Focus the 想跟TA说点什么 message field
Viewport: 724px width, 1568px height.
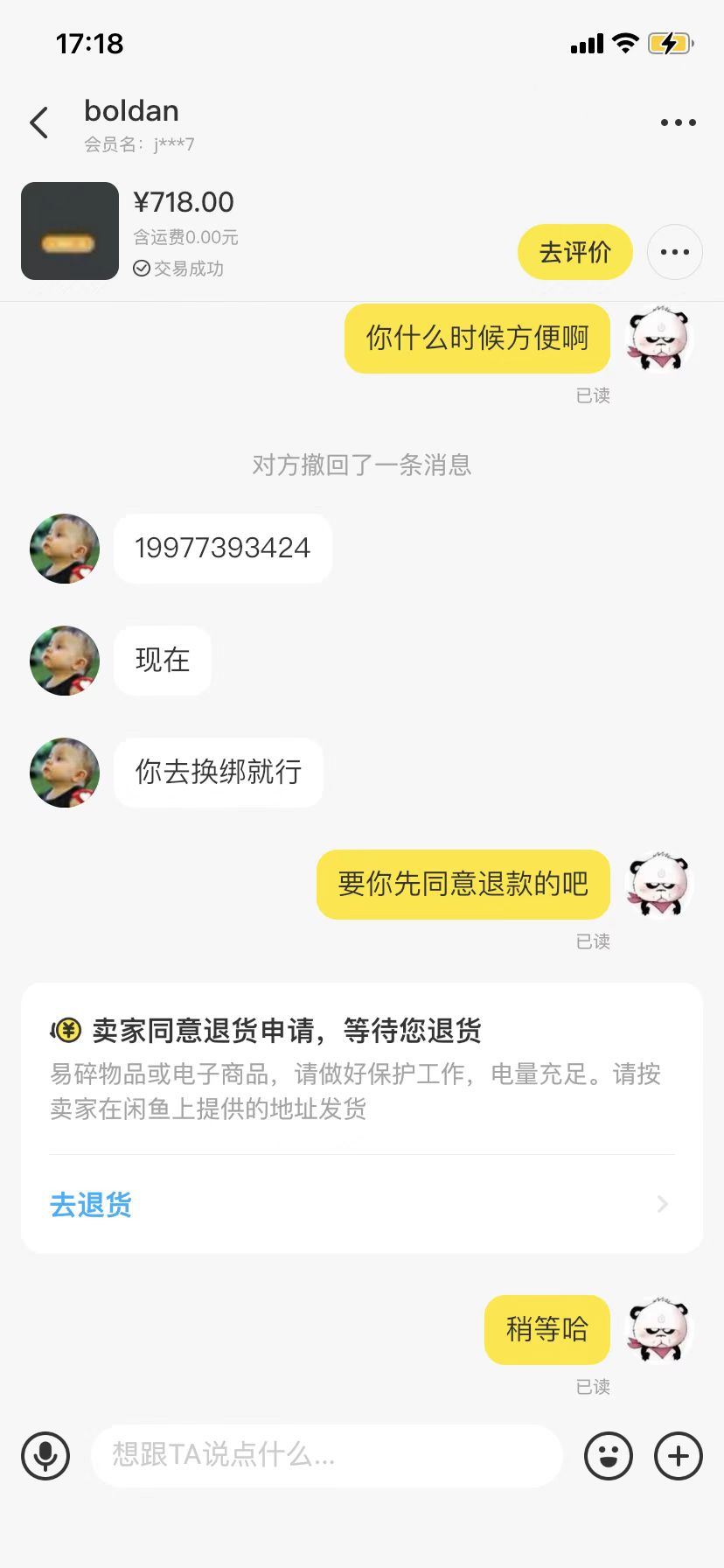(325, 1456)
